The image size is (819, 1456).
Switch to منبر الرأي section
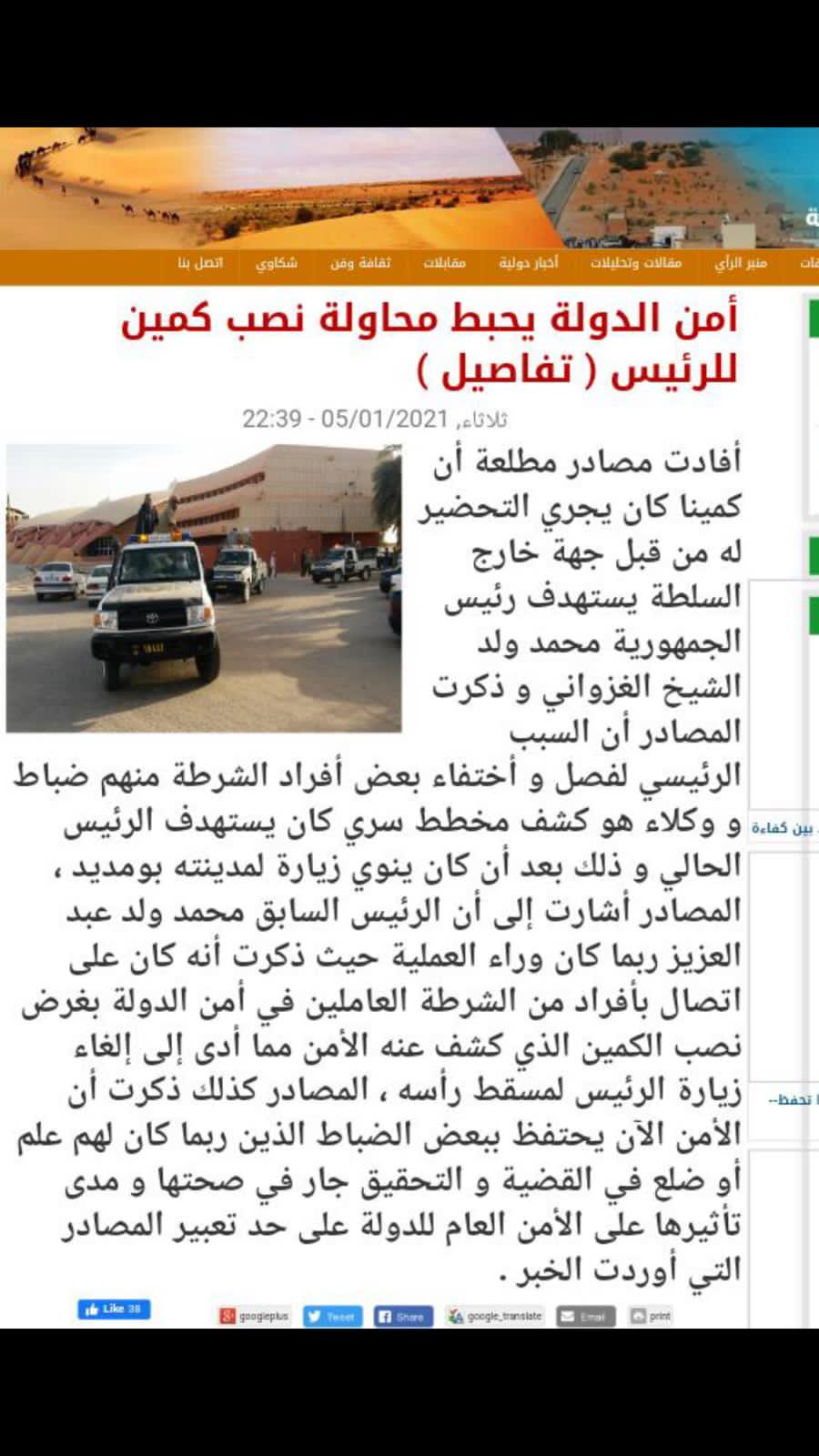click(741, 263)
